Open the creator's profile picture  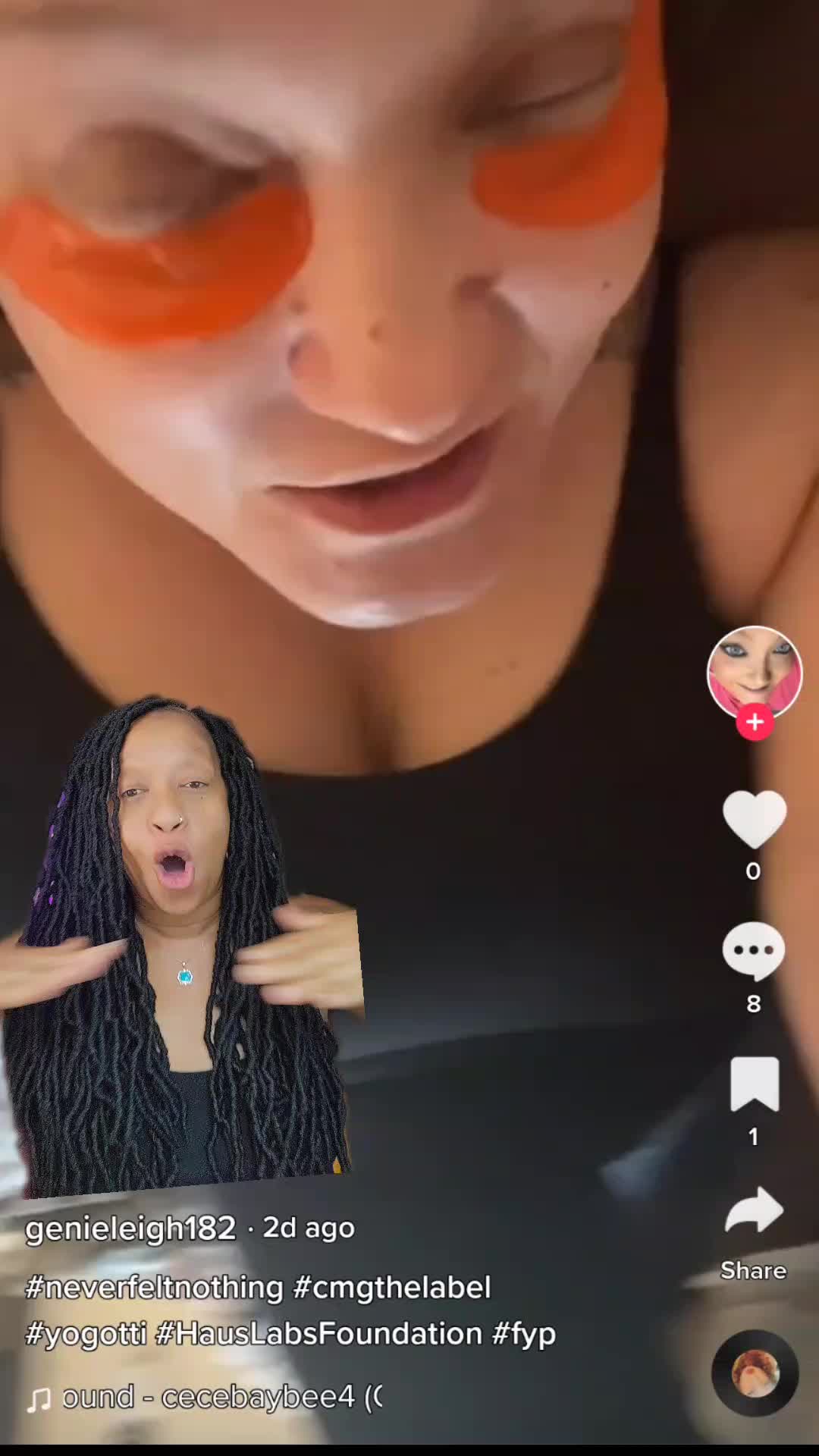754,670
